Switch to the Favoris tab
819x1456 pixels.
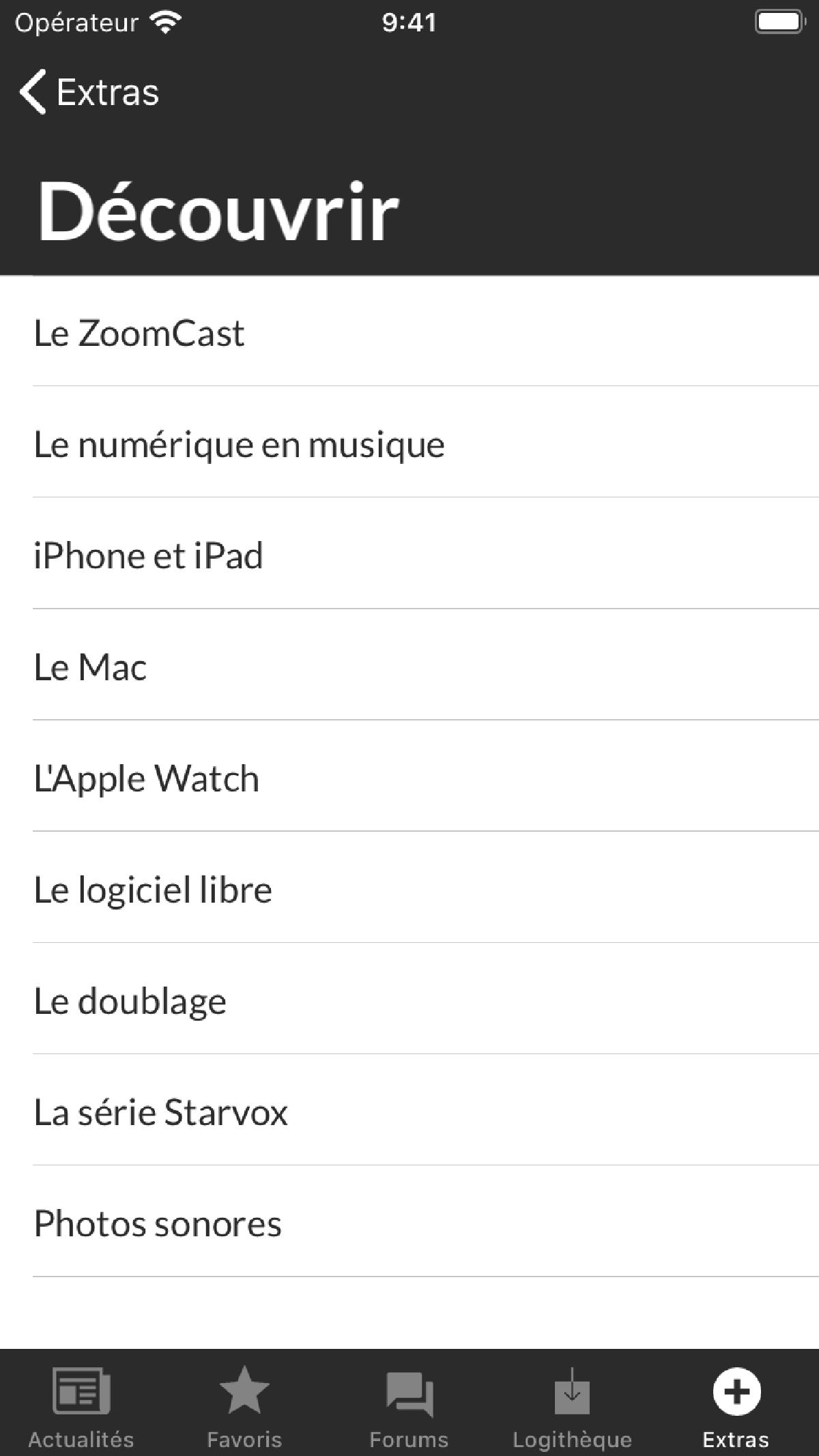point(244,1407)
